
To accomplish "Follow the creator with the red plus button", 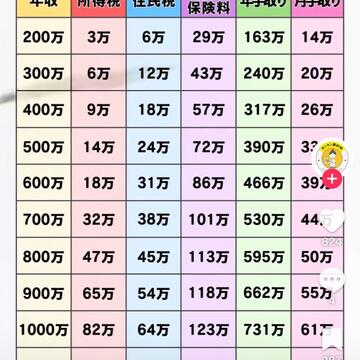I will point(332,179).
